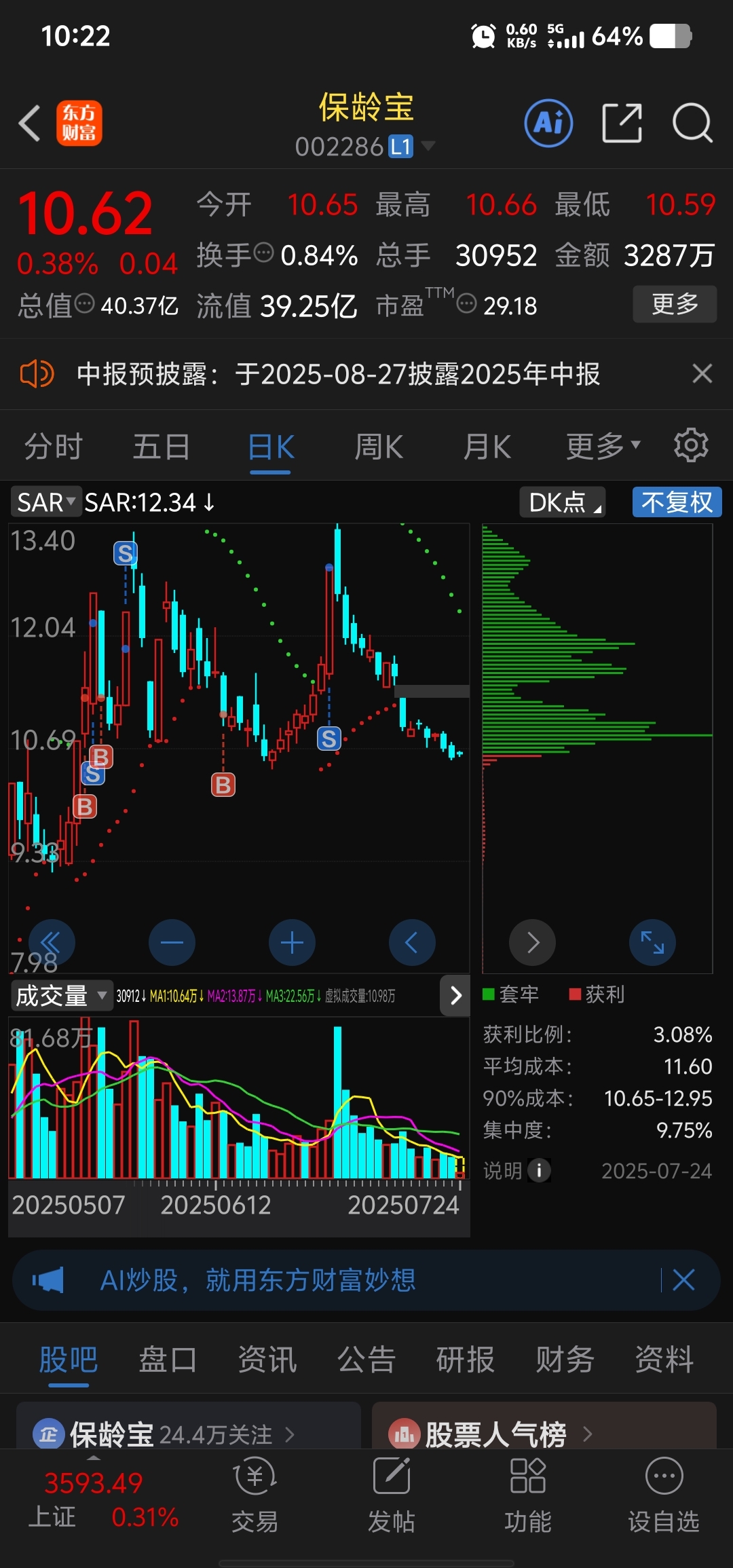Open chart settings gear
733x1568 pixels.
[691, 445]
